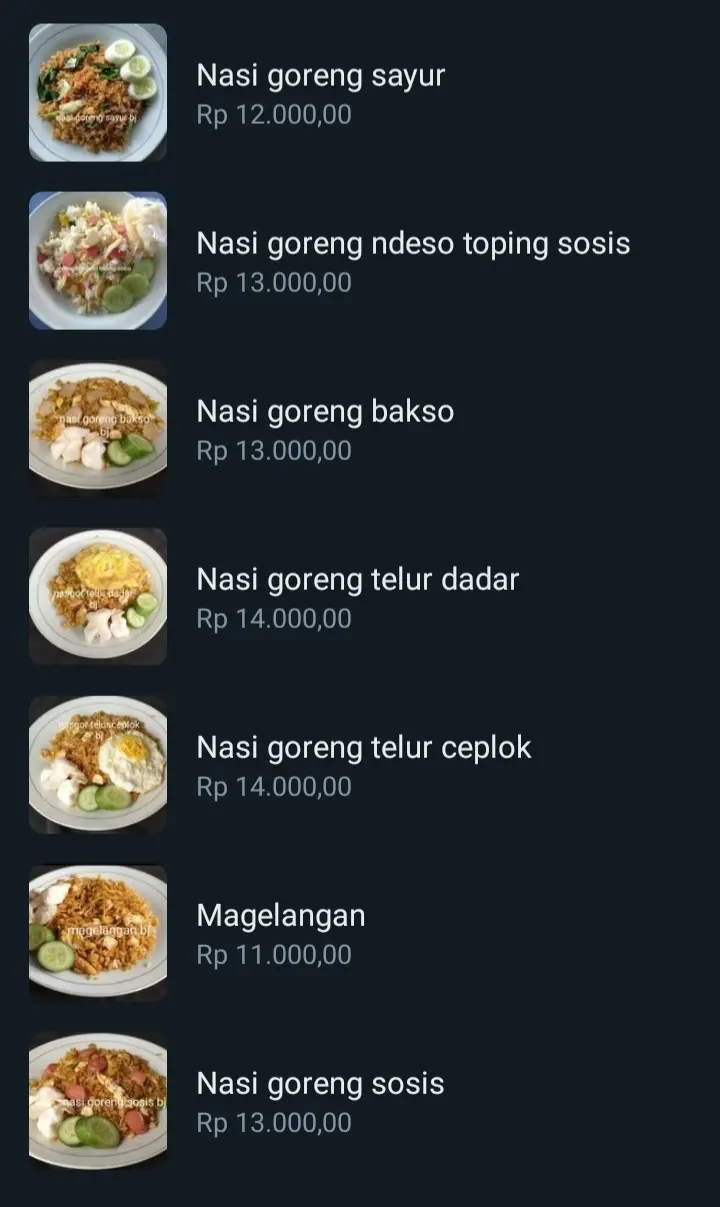Select the Nasi goreng ndeso toping sosis item
Image resolution: width=720 pixels, height=1207 pixels.
(x=414, y=242)
